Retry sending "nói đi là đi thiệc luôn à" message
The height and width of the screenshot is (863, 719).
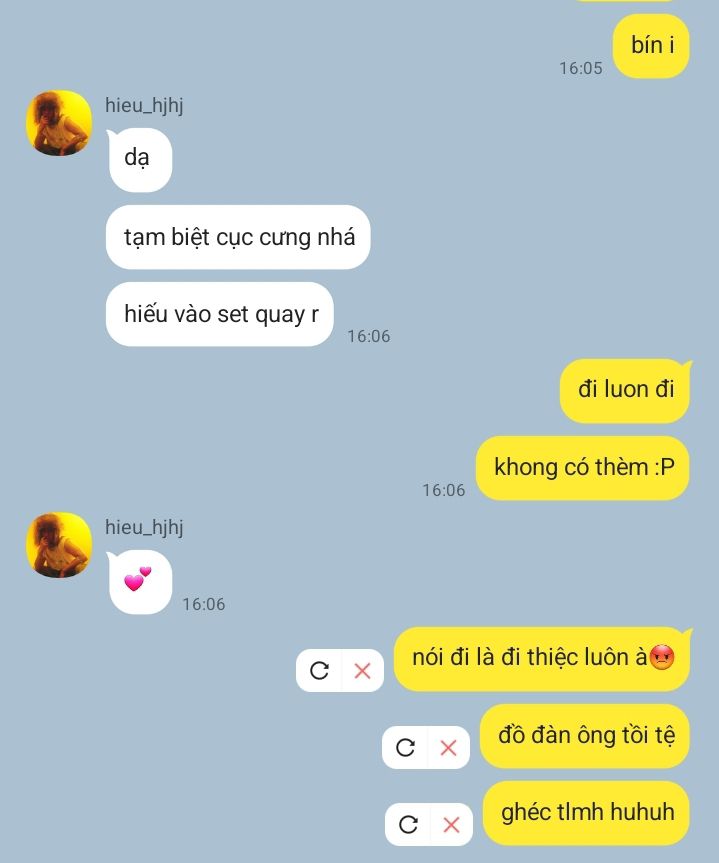pyautogui.click(x=319, y=671)
